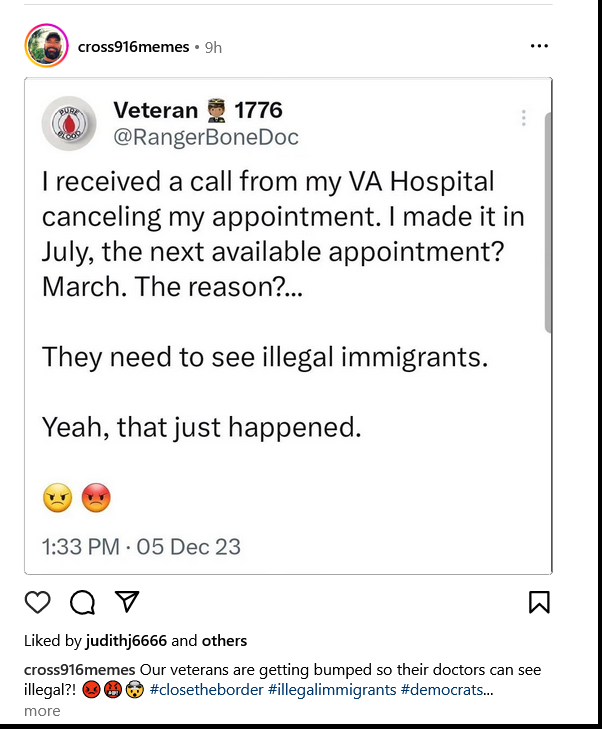
Task: Open cross916memes profile picture
Action: pos(46,46)
